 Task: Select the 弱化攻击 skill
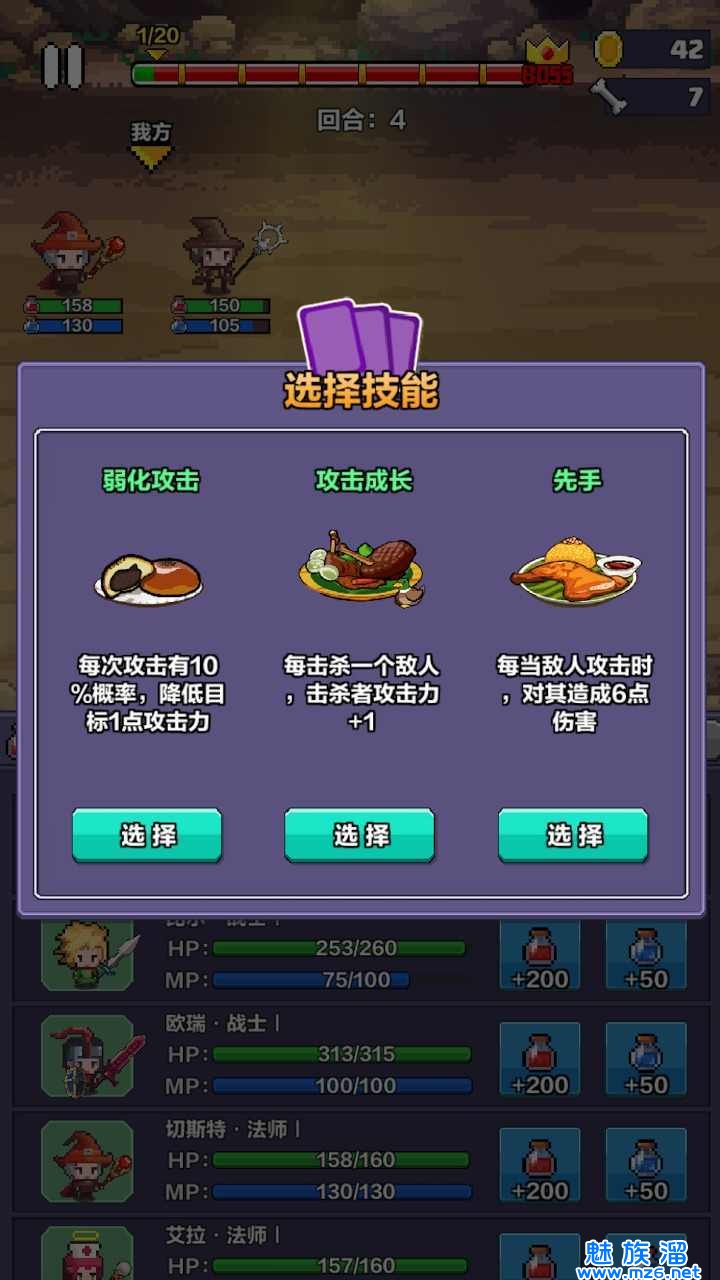(147, 835)
